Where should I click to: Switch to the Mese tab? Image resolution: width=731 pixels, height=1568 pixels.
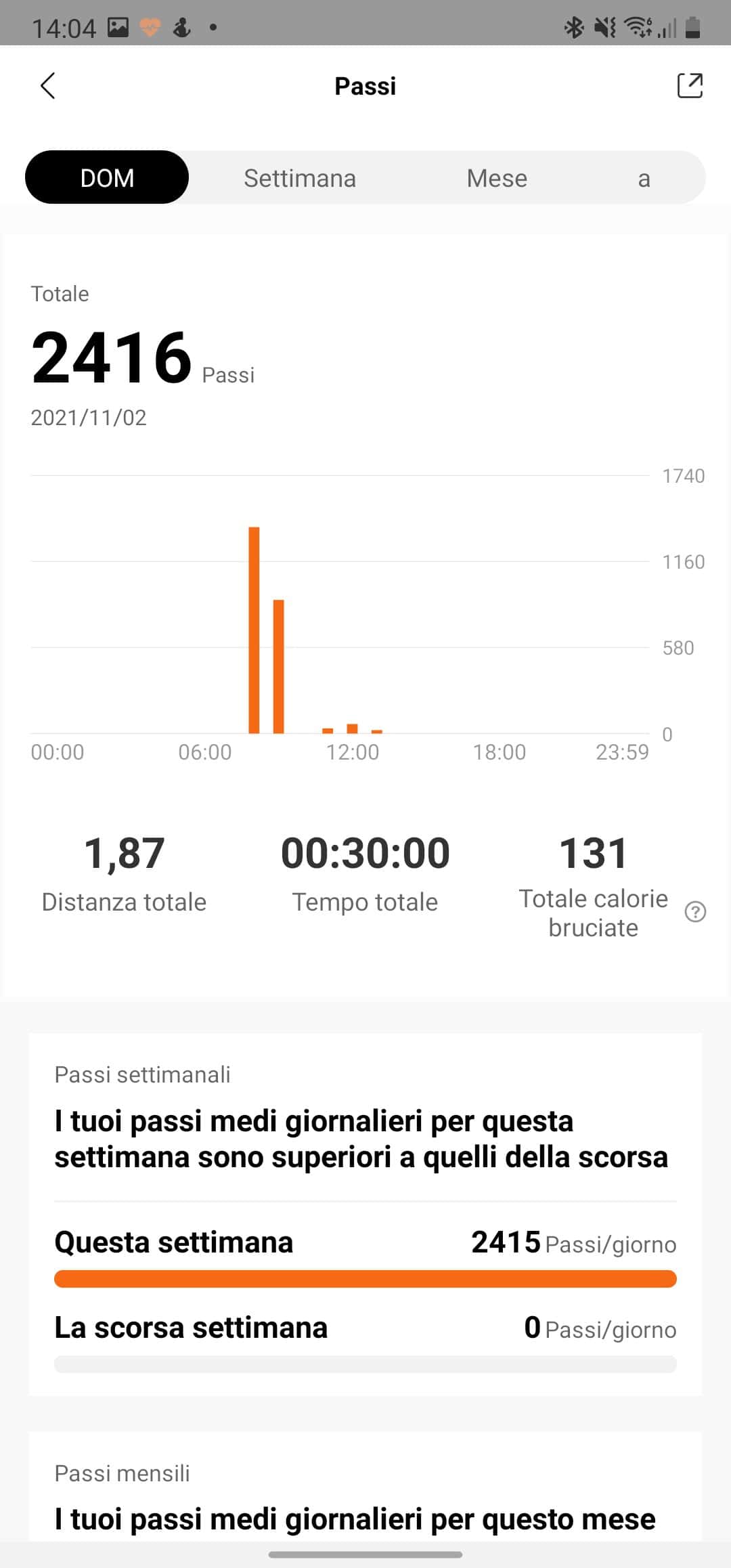pos(497,178)
